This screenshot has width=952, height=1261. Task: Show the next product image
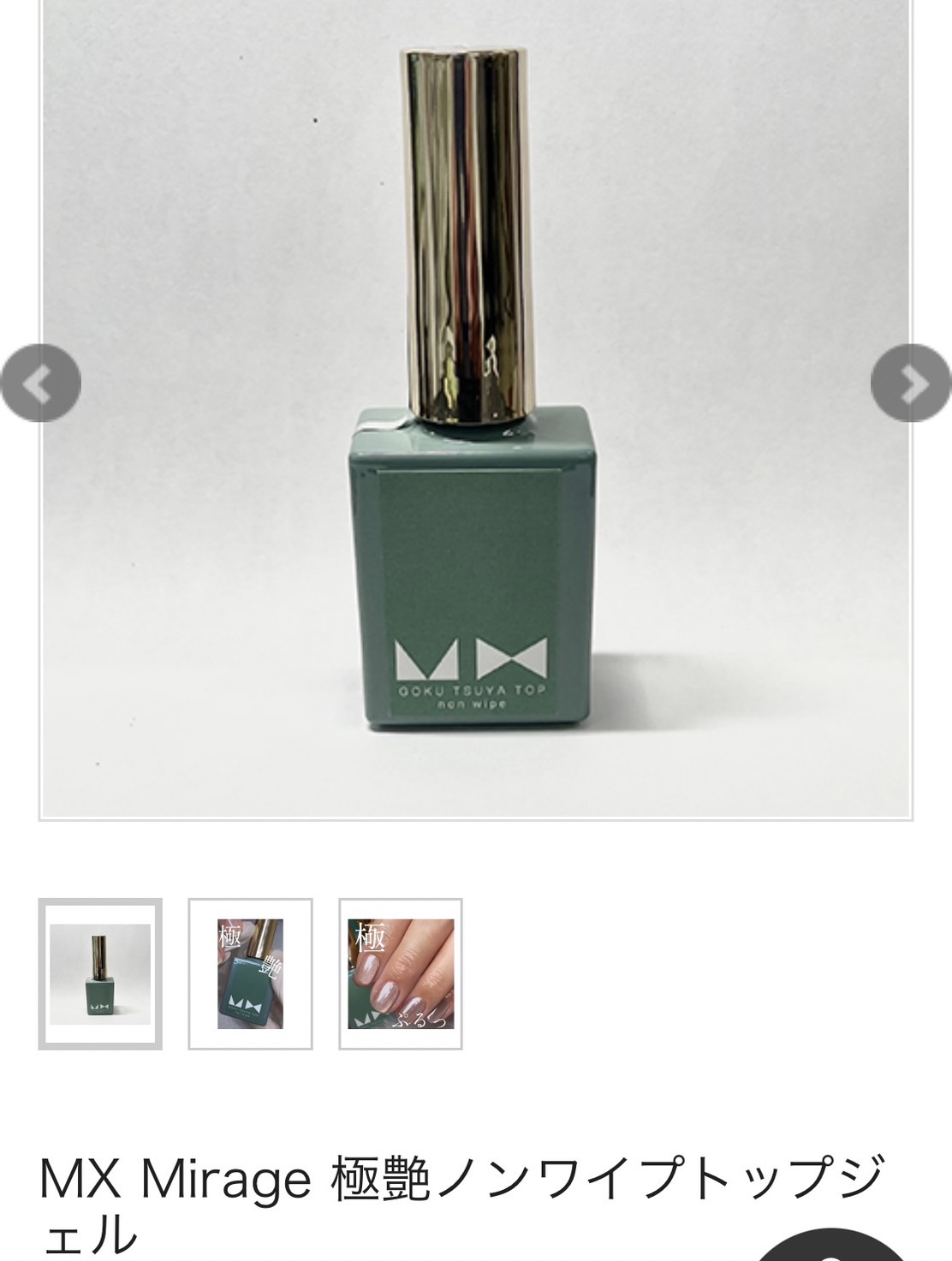(911, 384)
